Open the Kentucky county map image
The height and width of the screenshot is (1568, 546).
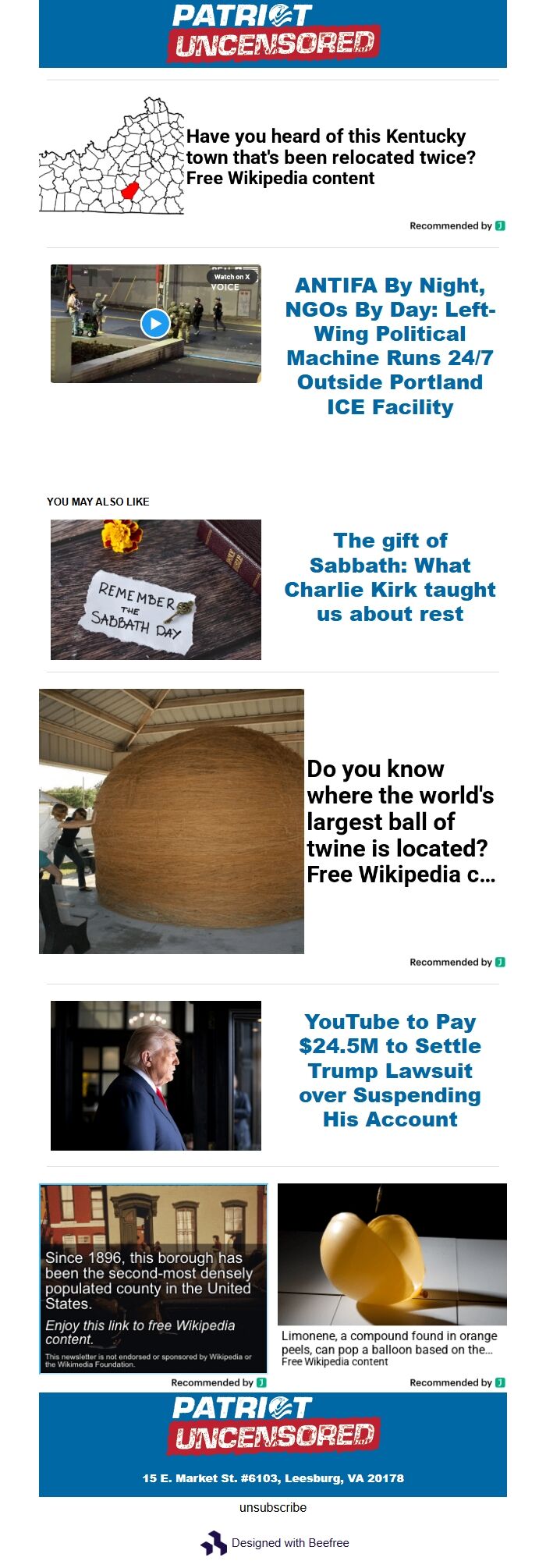[112, 156]
